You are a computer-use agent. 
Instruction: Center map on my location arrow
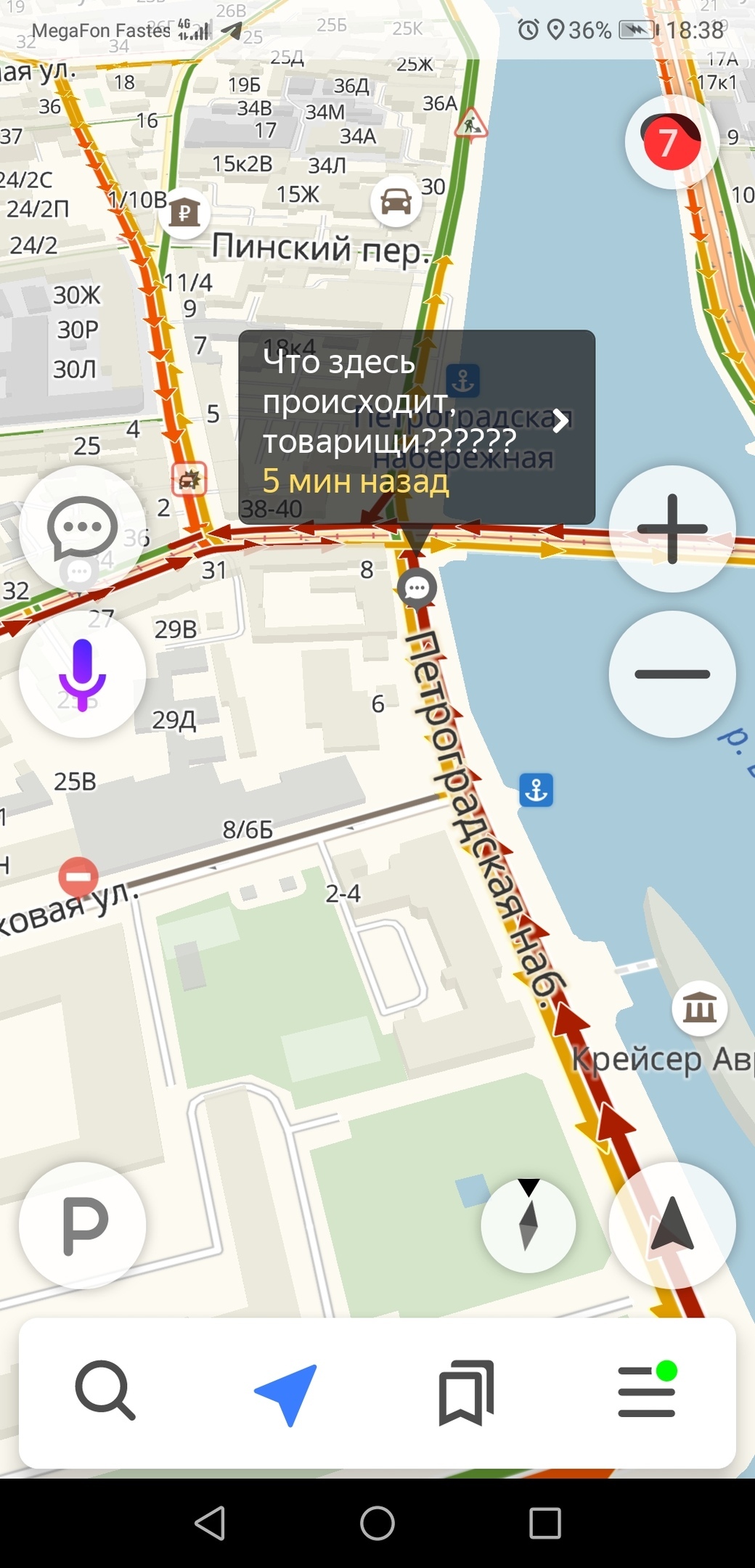pyautogui.click(x=672, y=1225)
